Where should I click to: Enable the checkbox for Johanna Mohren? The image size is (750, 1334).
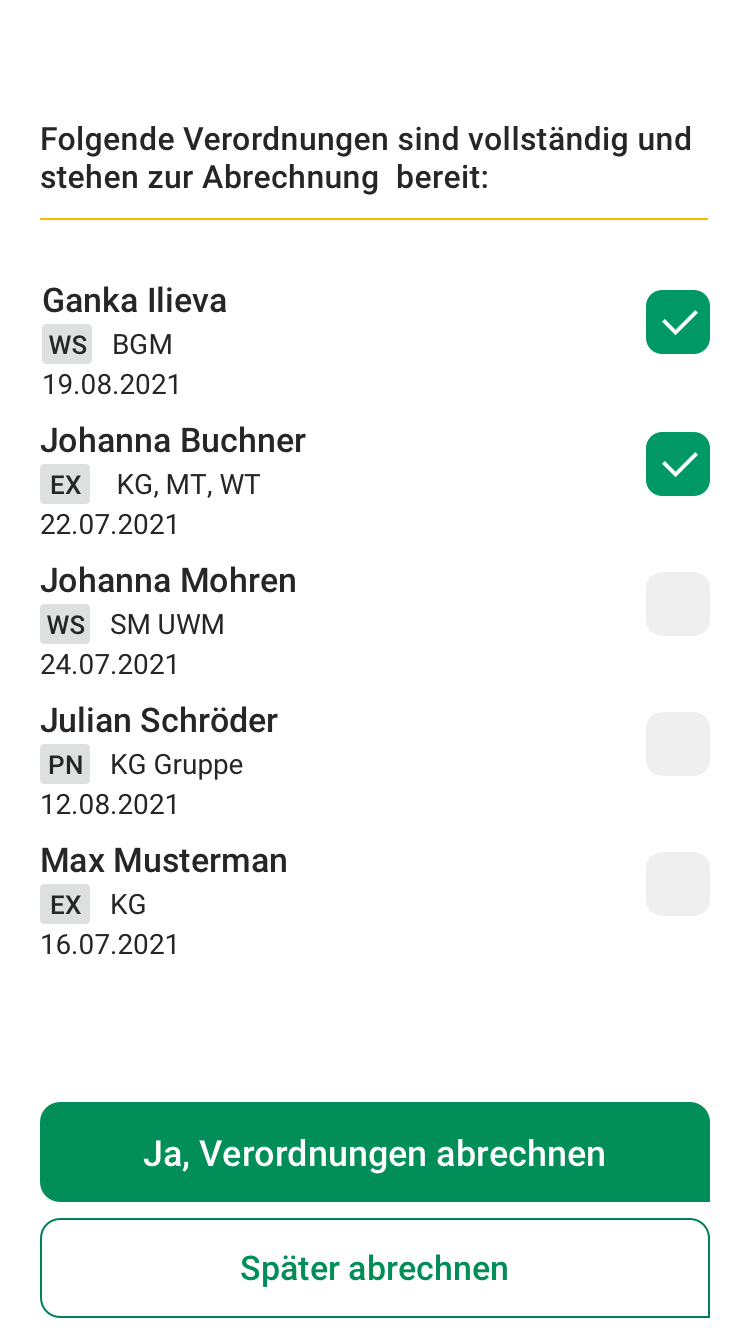pyautogui.click(x=678, y=604)
